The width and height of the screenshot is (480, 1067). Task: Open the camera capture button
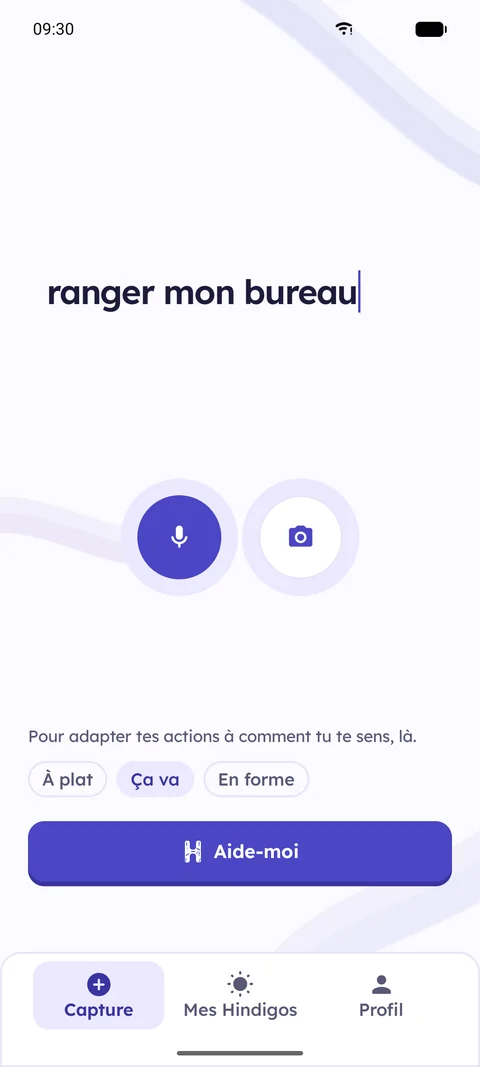(x=300, y=537)
